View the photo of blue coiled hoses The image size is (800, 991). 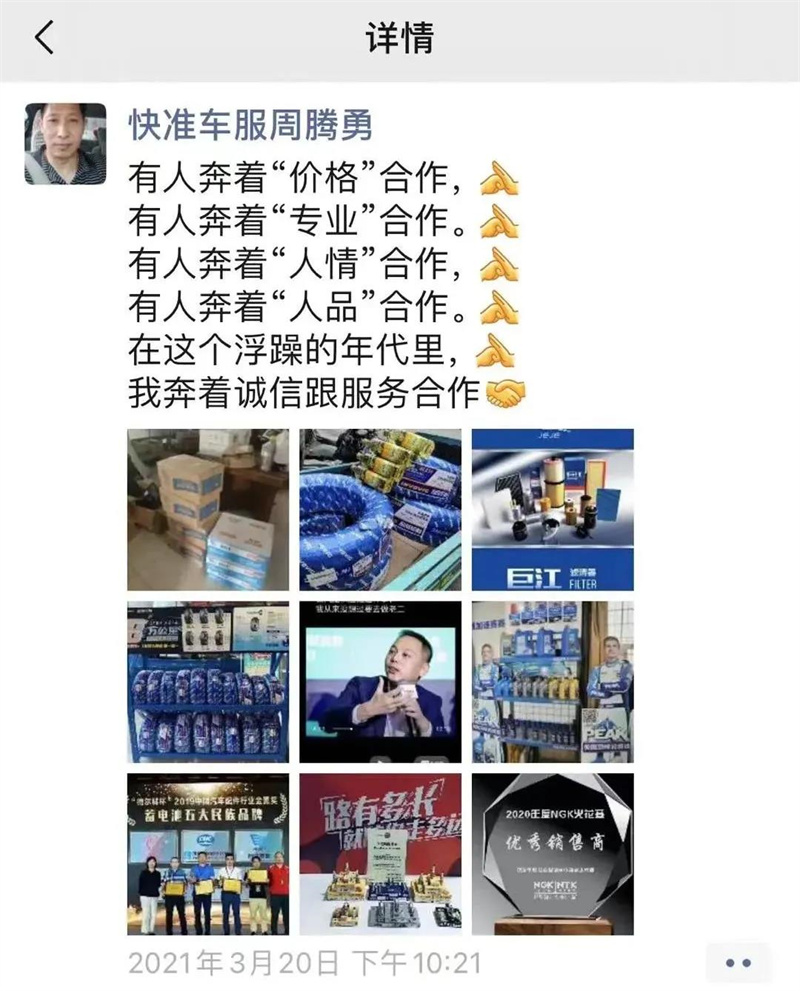(380, 510)
